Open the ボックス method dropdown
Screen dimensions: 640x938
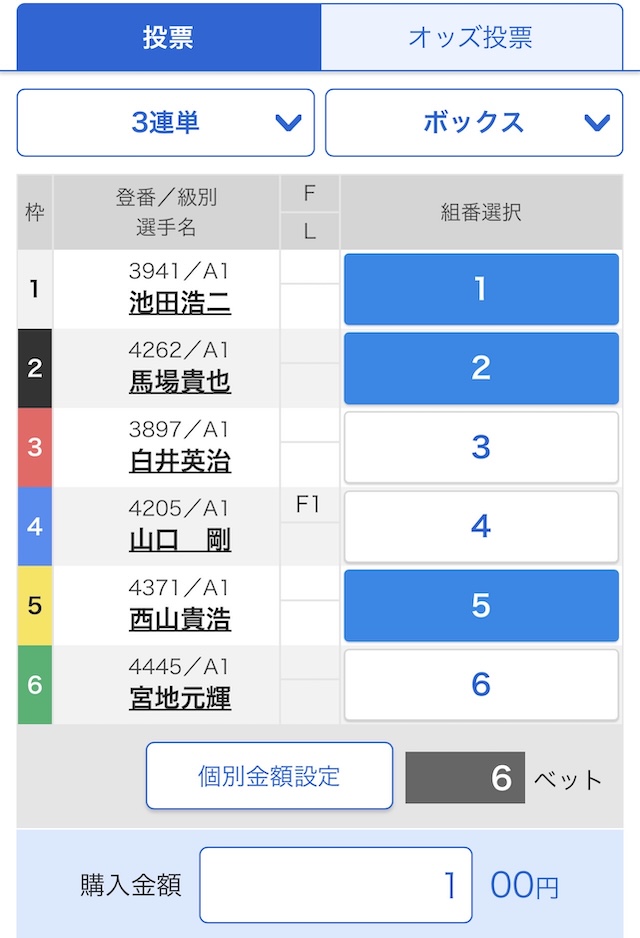pyautogui.click(x=474, y=123)
